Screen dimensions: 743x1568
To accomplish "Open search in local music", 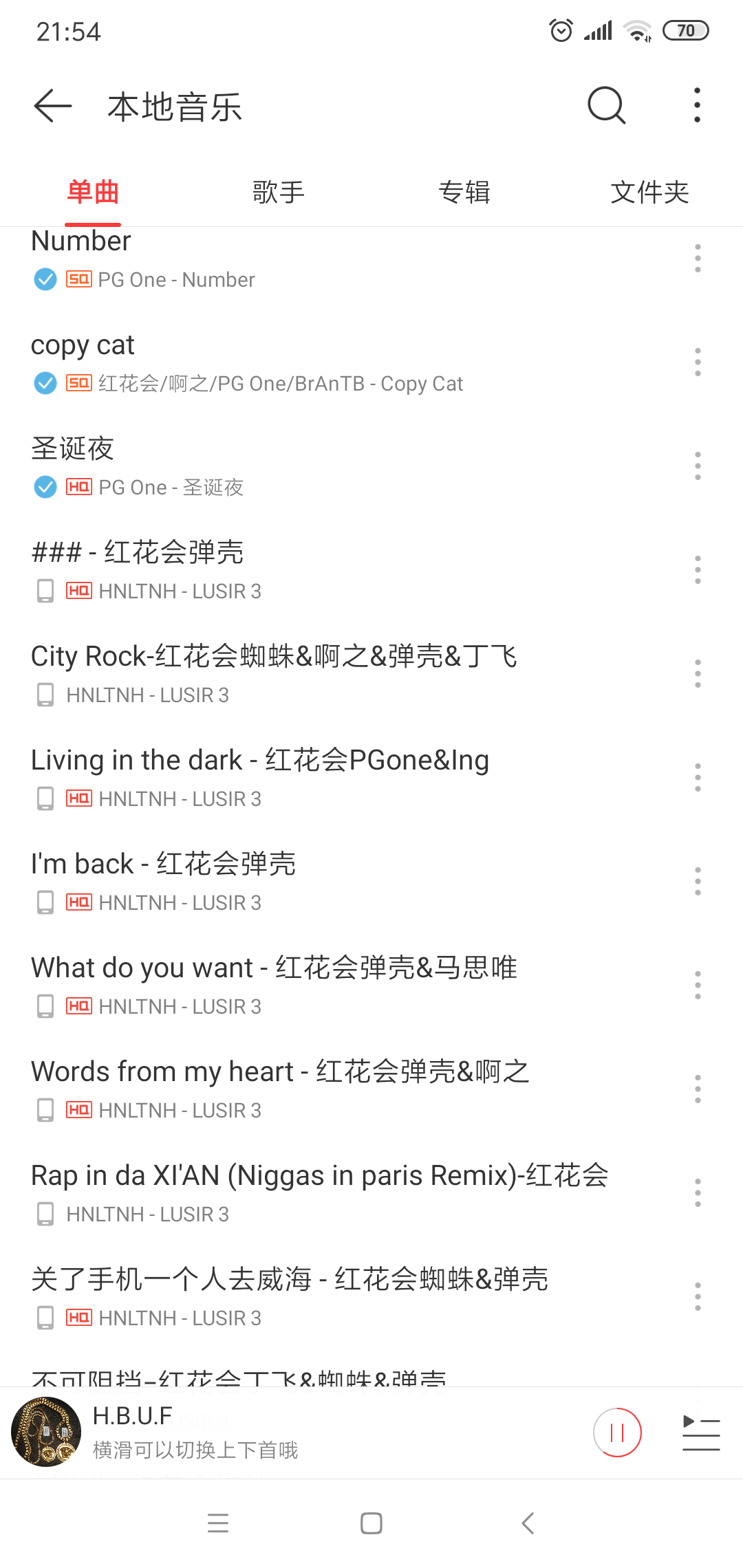I will click(x=606, y=106).
